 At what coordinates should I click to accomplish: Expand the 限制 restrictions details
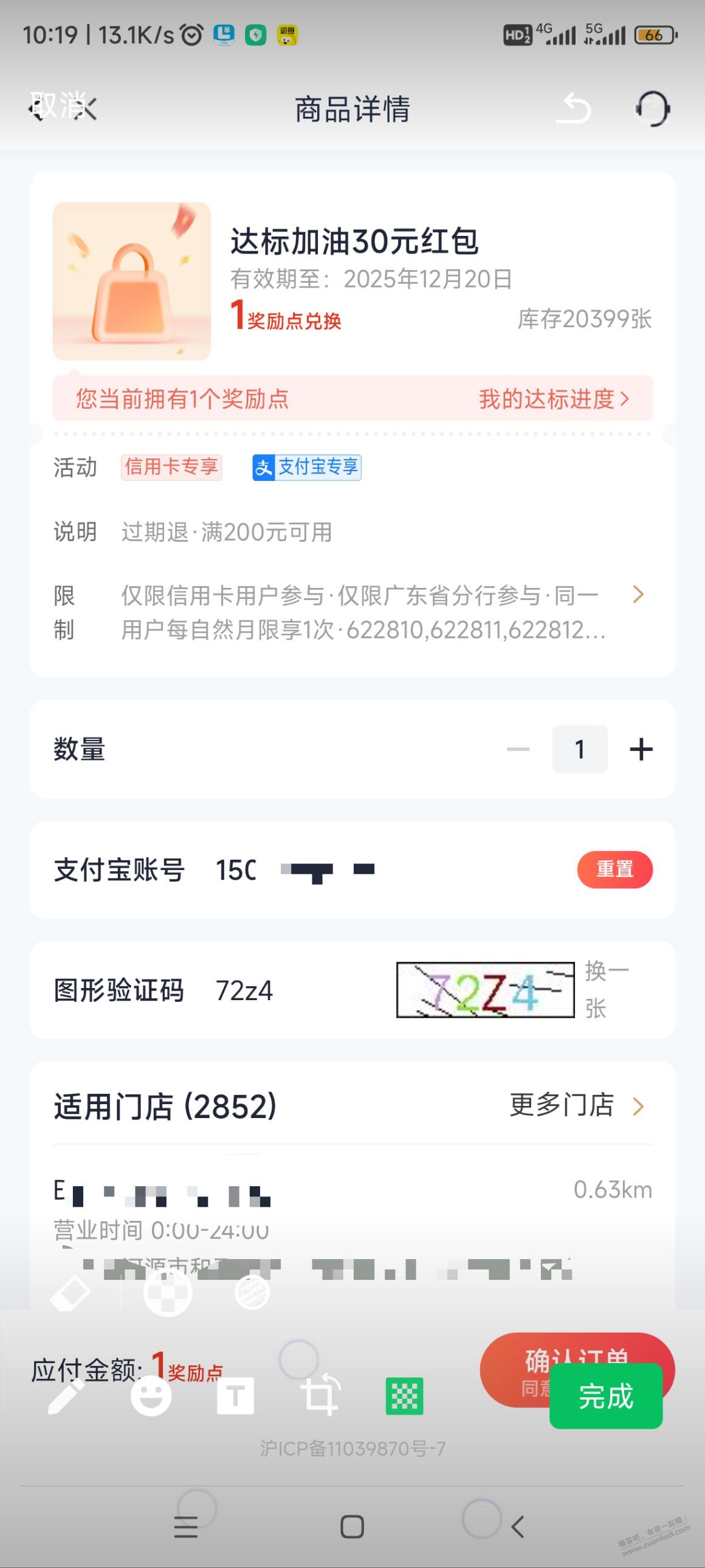[638, 595]
